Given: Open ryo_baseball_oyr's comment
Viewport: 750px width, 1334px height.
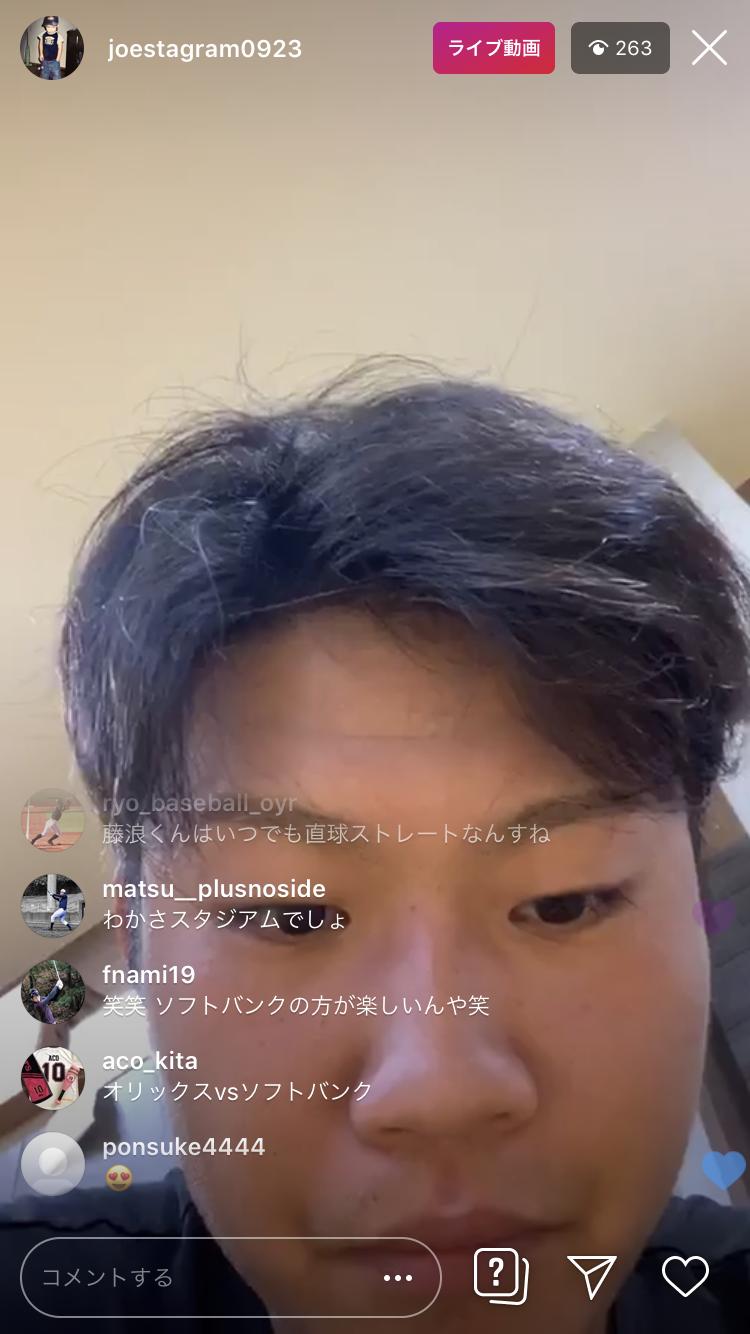Looking at the screenshot, I should [285, 818].
